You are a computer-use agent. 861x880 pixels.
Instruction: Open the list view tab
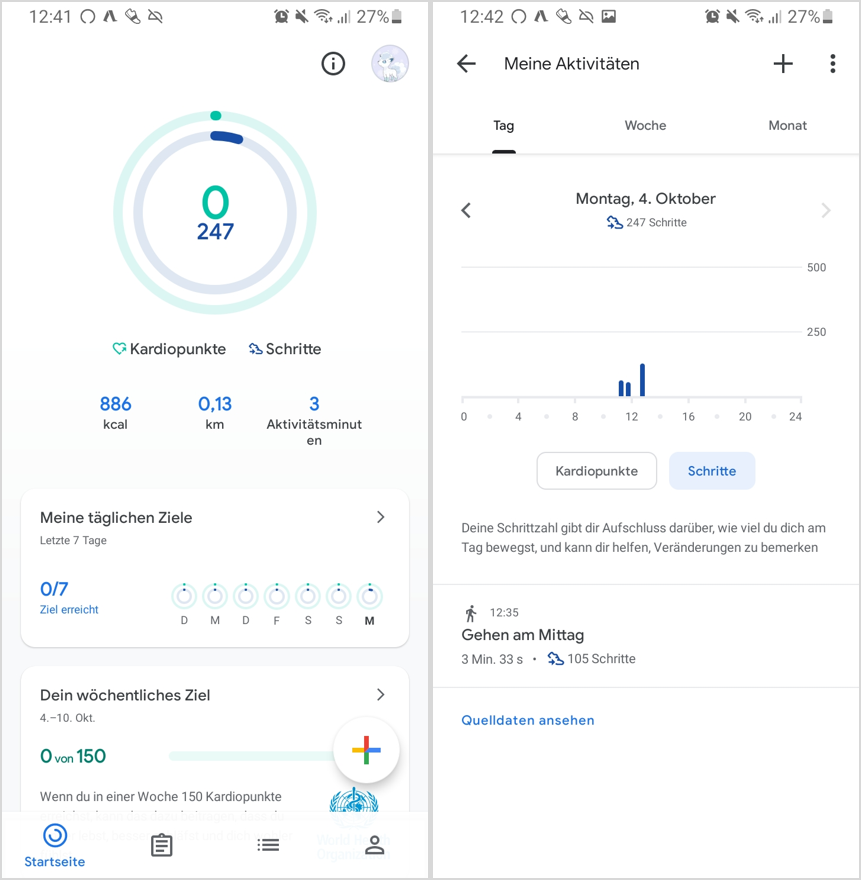268,845
